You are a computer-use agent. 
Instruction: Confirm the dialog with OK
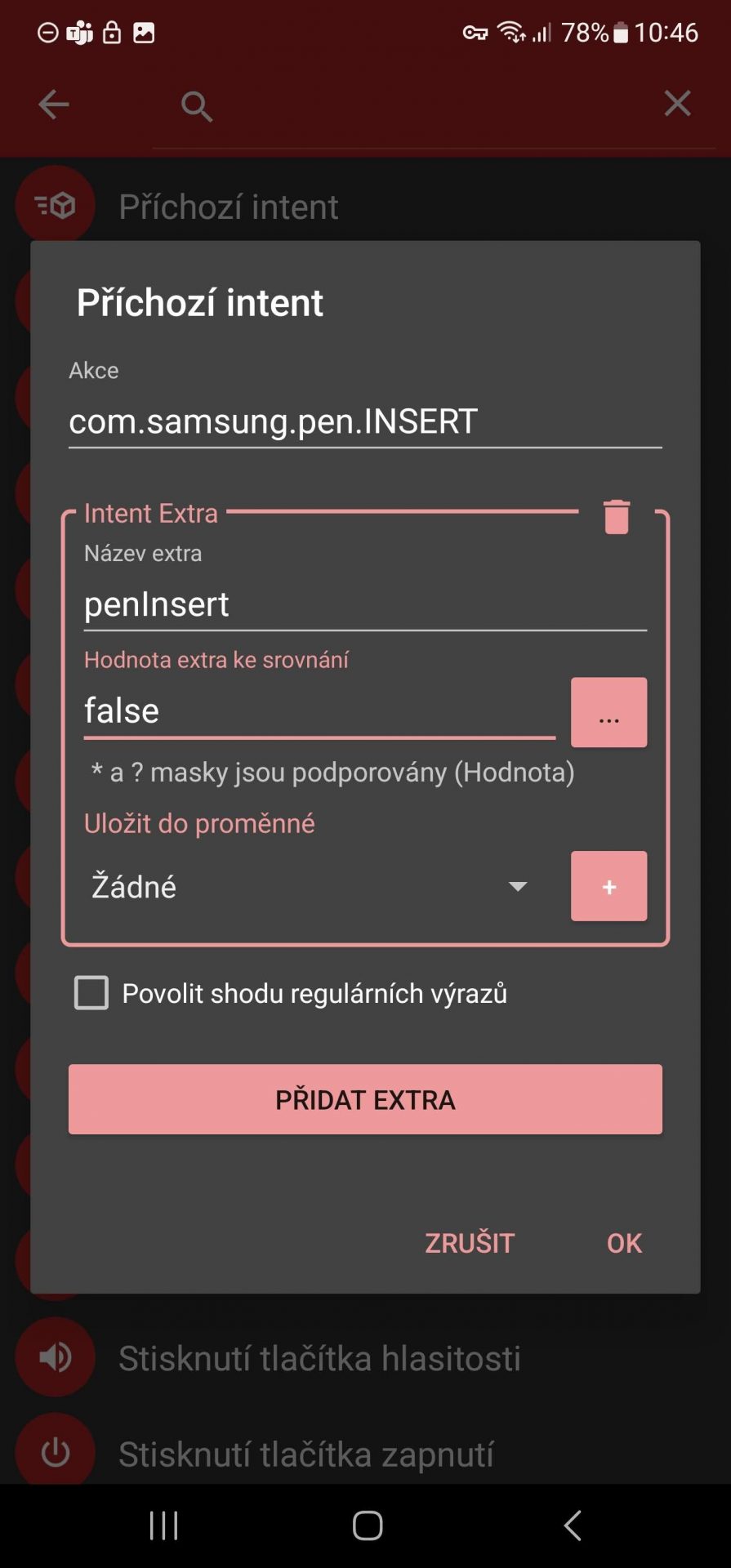[x=624, y=1243]
